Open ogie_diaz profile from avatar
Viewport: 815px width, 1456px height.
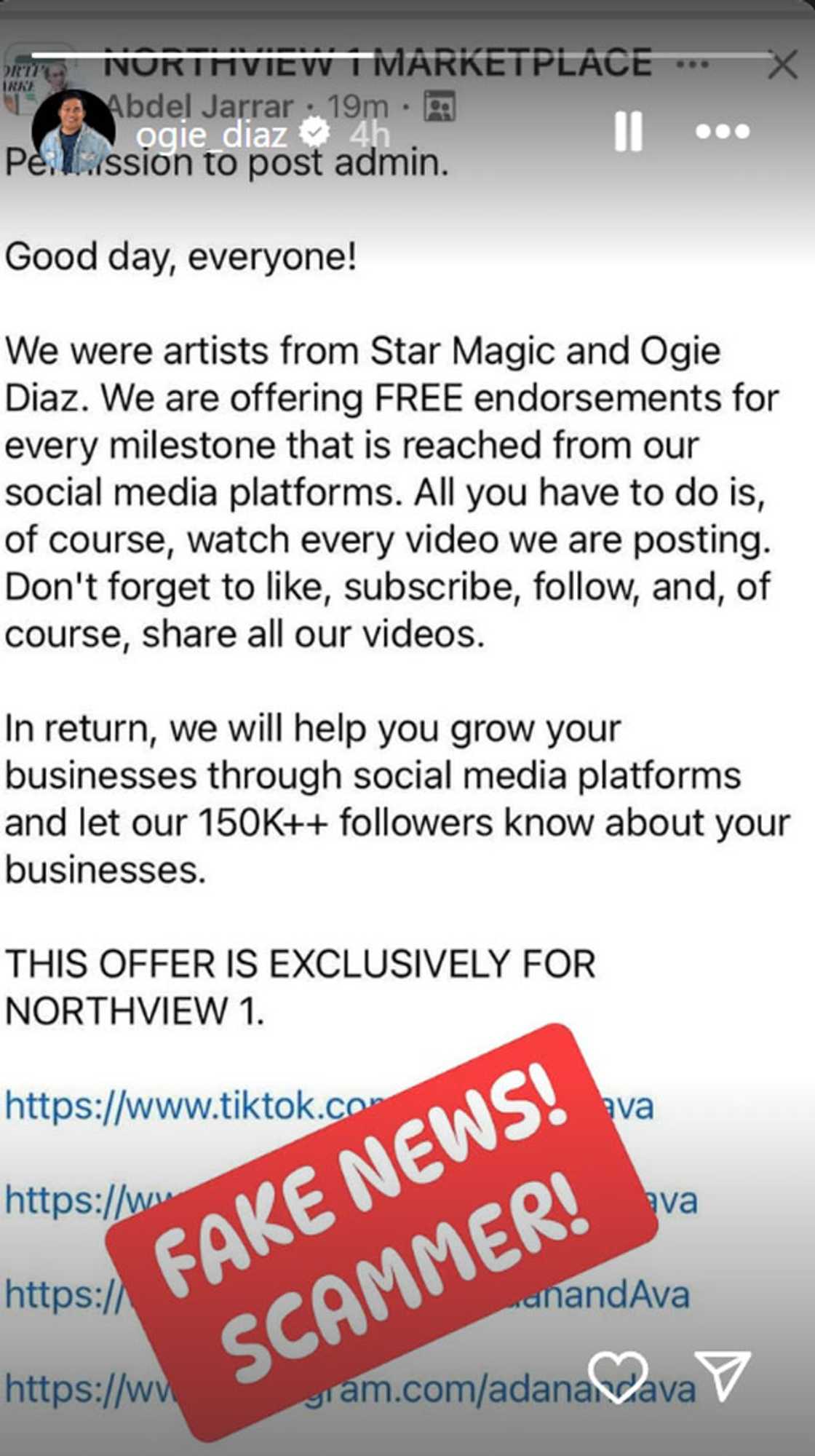pyautogui.click(x=73, y=132)
